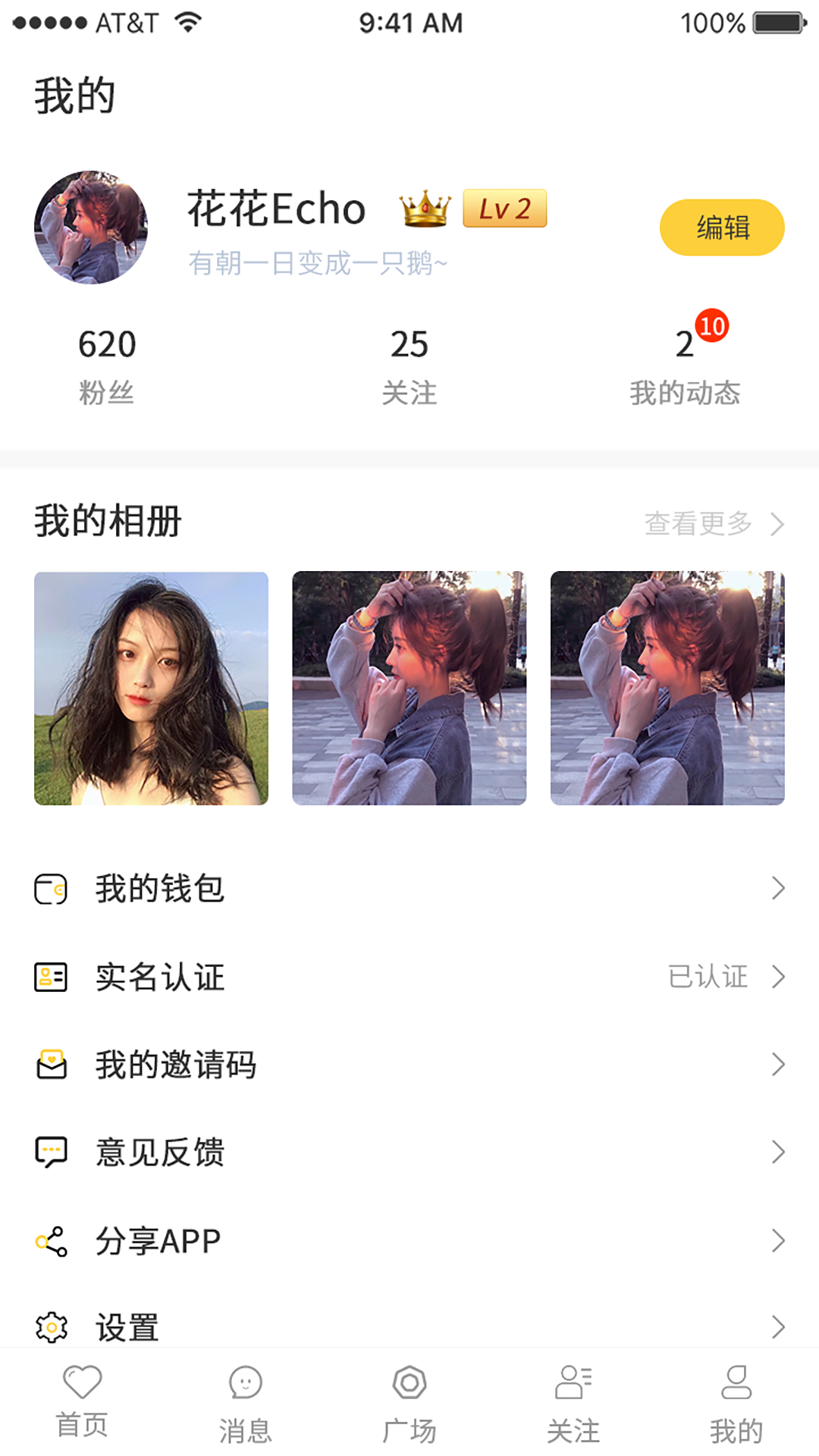Click the 意见反馈 speech bubble icon
Viewport: 819px width, 1456px height.
pos(50,1153)
